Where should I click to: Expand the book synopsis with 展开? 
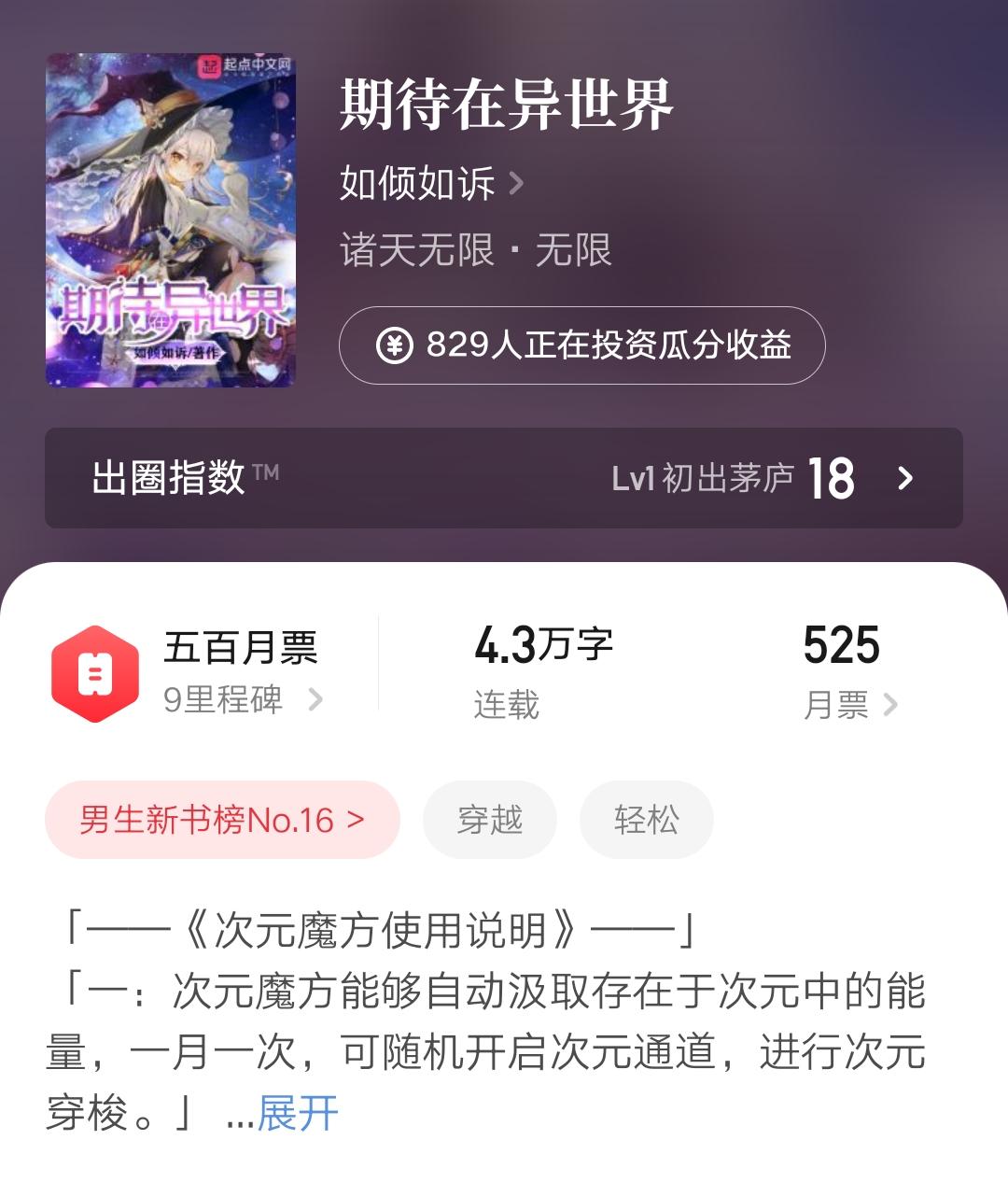point(298,1113)
